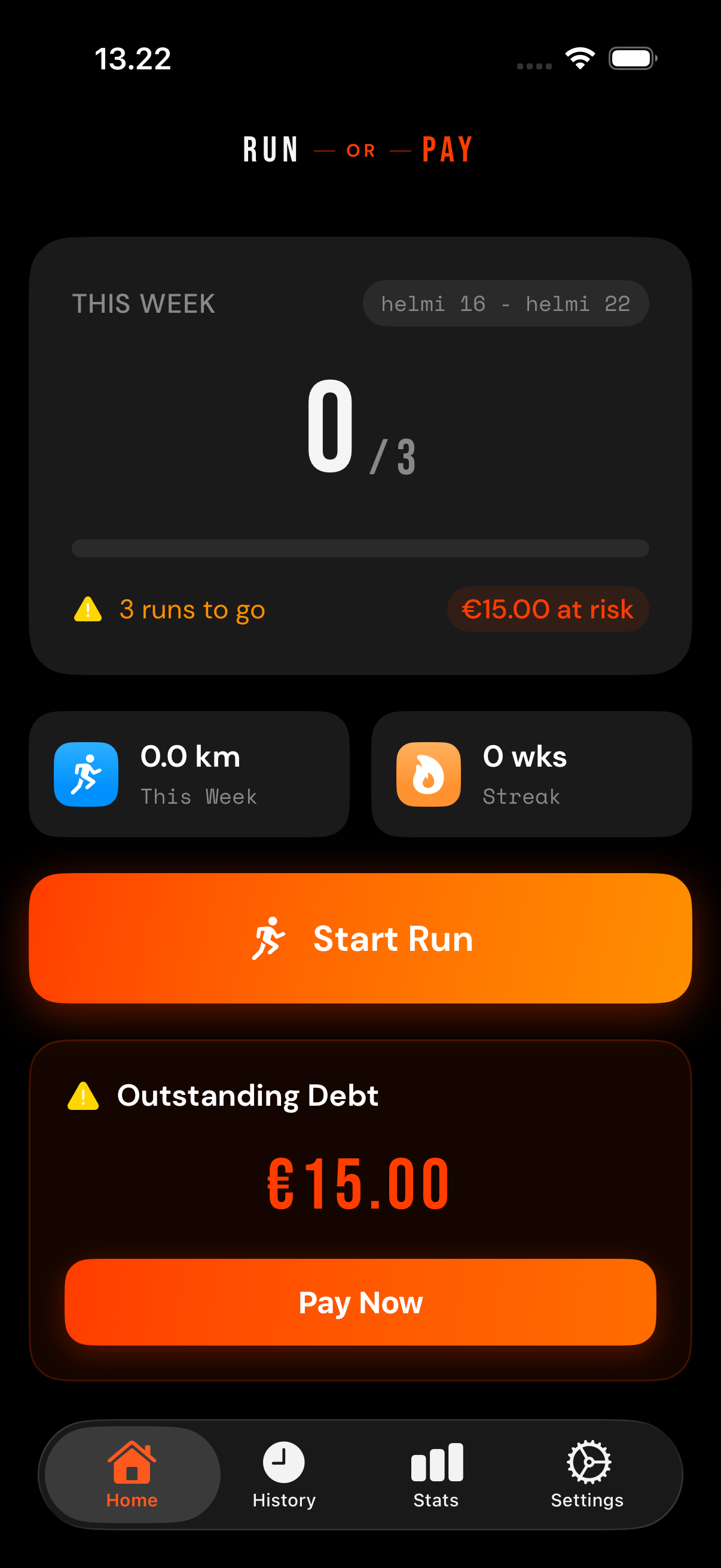Tap the weekly progress bar

(360, 548)
